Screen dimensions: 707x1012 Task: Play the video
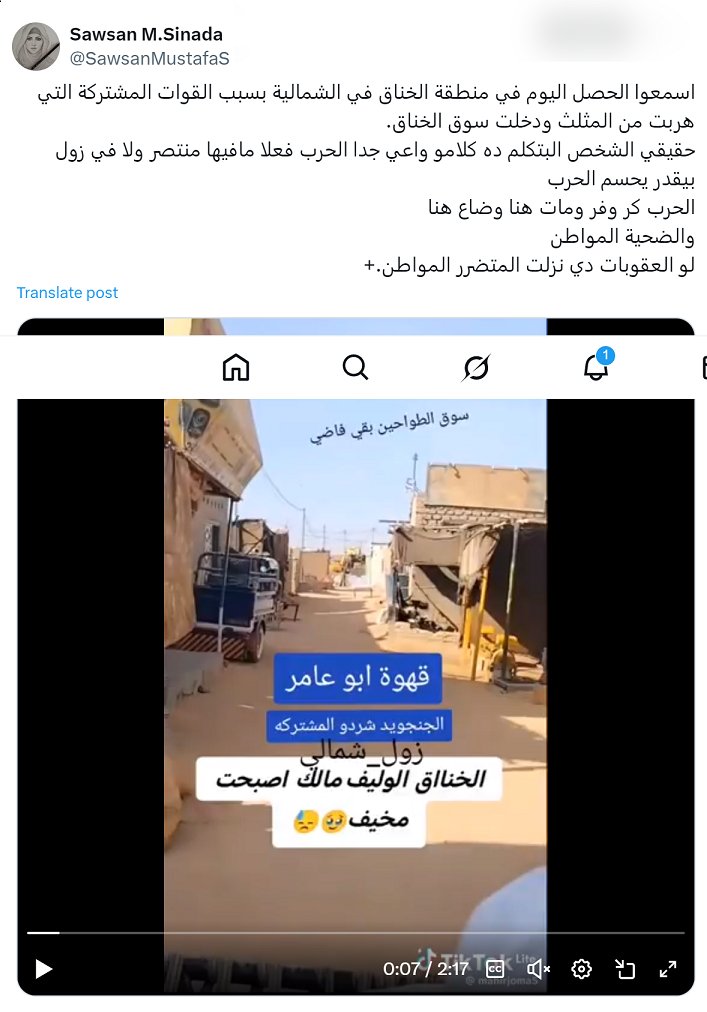(x=43, y=968)
